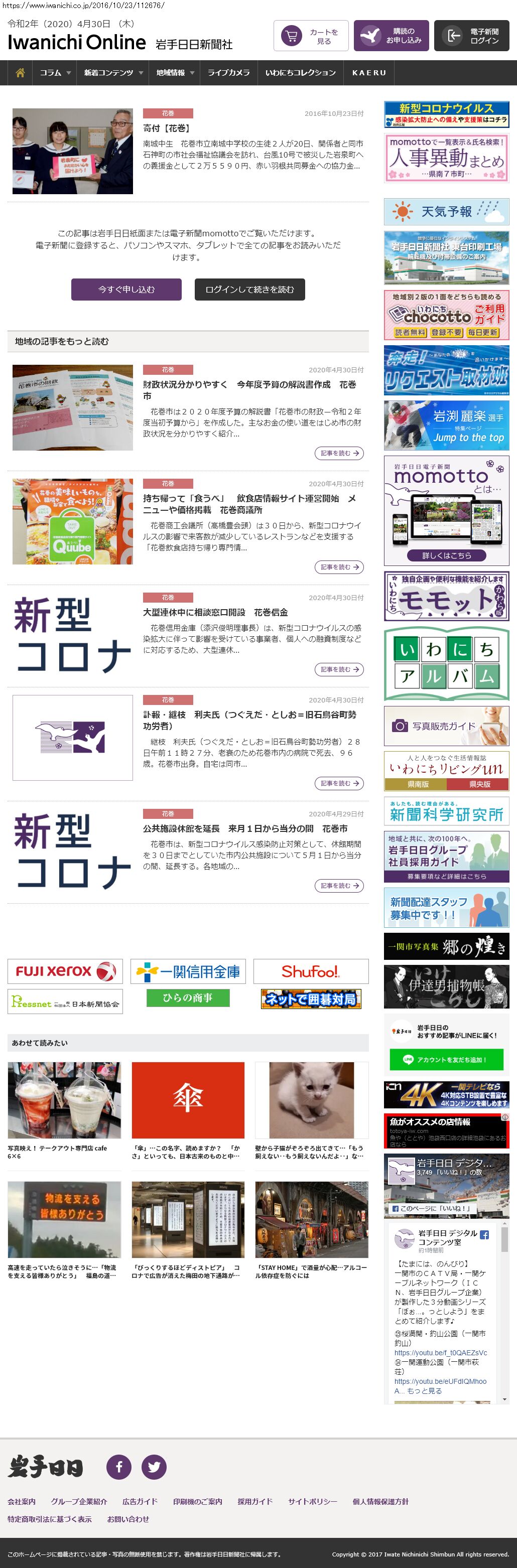Choose ログインして続きを読む
This screenshot has width=517, height=1568.
pos(249,290)
